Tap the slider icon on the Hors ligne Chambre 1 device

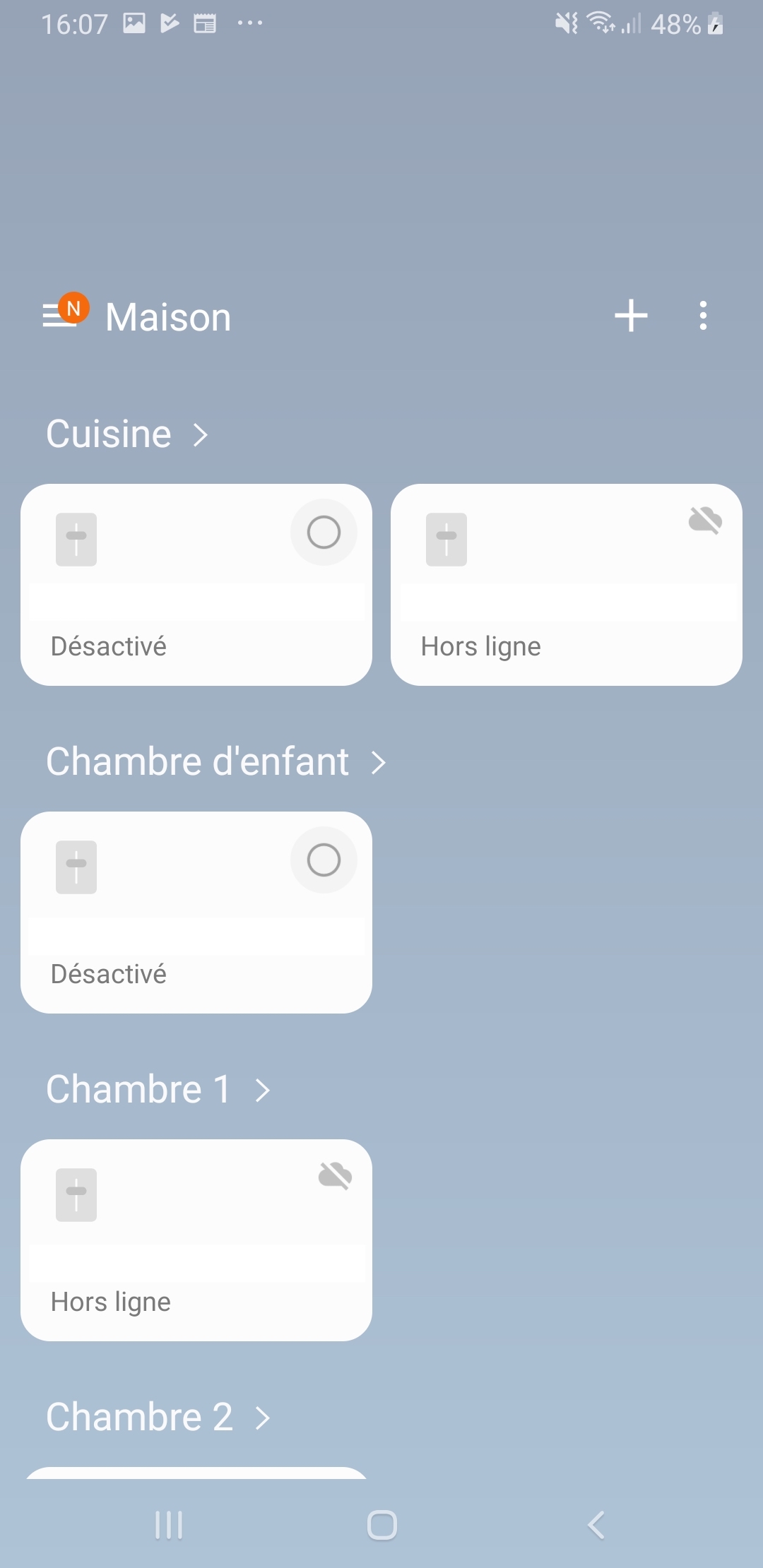[x=75, y=1194]
